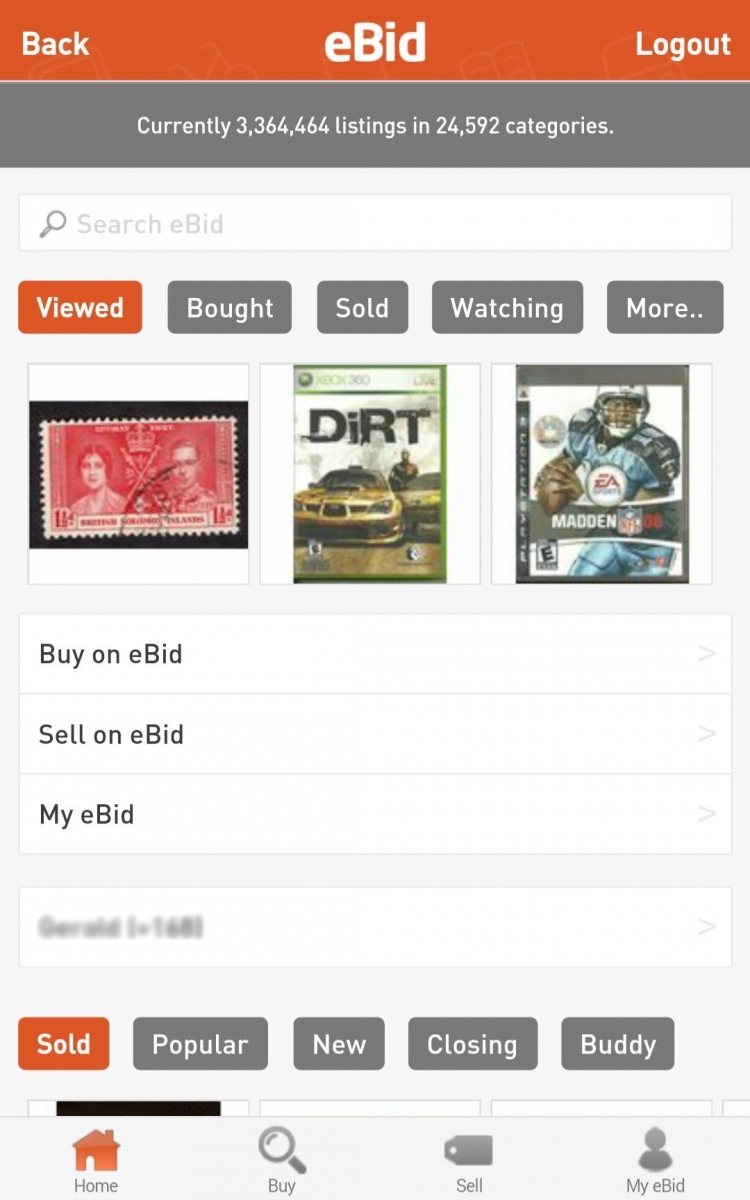Expand the My eBid section
This screenshot has width=750, height=1200.
tap(375, 814)
